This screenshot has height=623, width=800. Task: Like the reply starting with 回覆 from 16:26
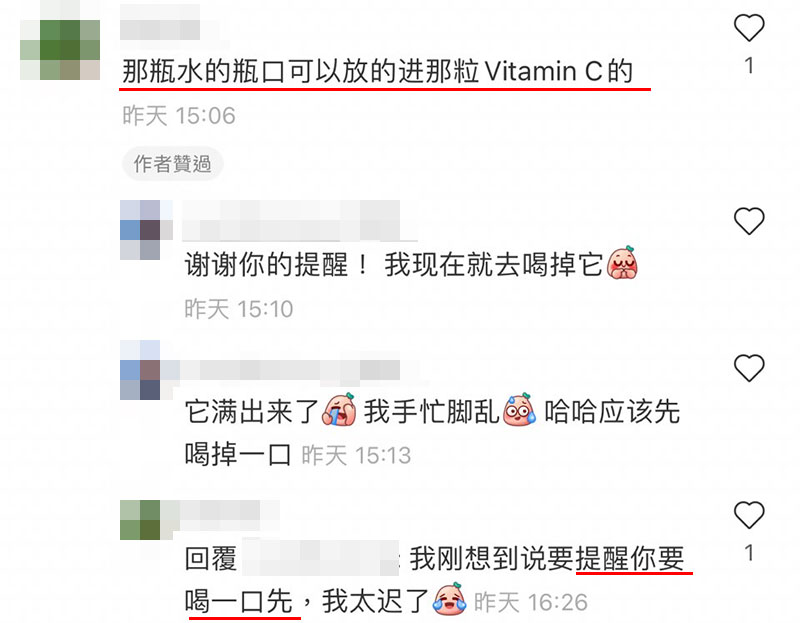coord(749,515)
